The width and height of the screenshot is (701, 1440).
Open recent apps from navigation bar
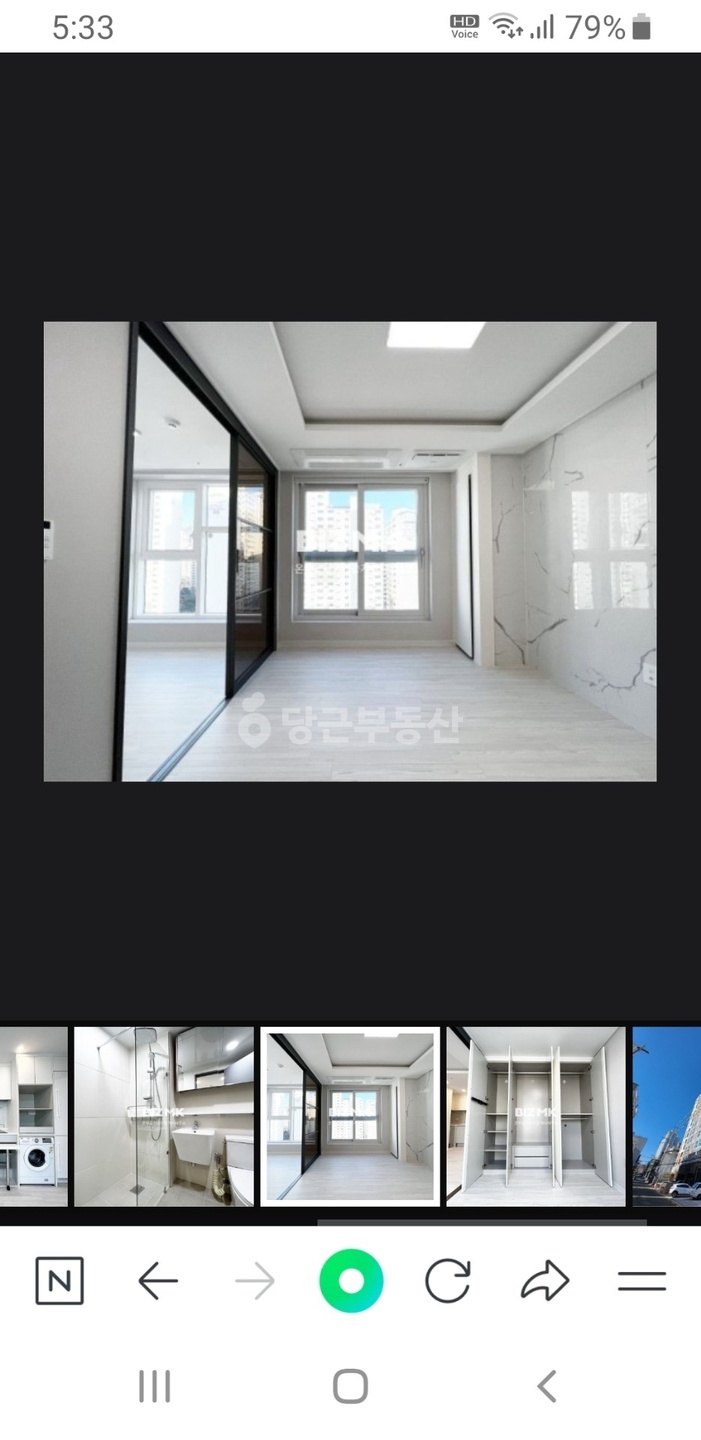point(154,1386)
